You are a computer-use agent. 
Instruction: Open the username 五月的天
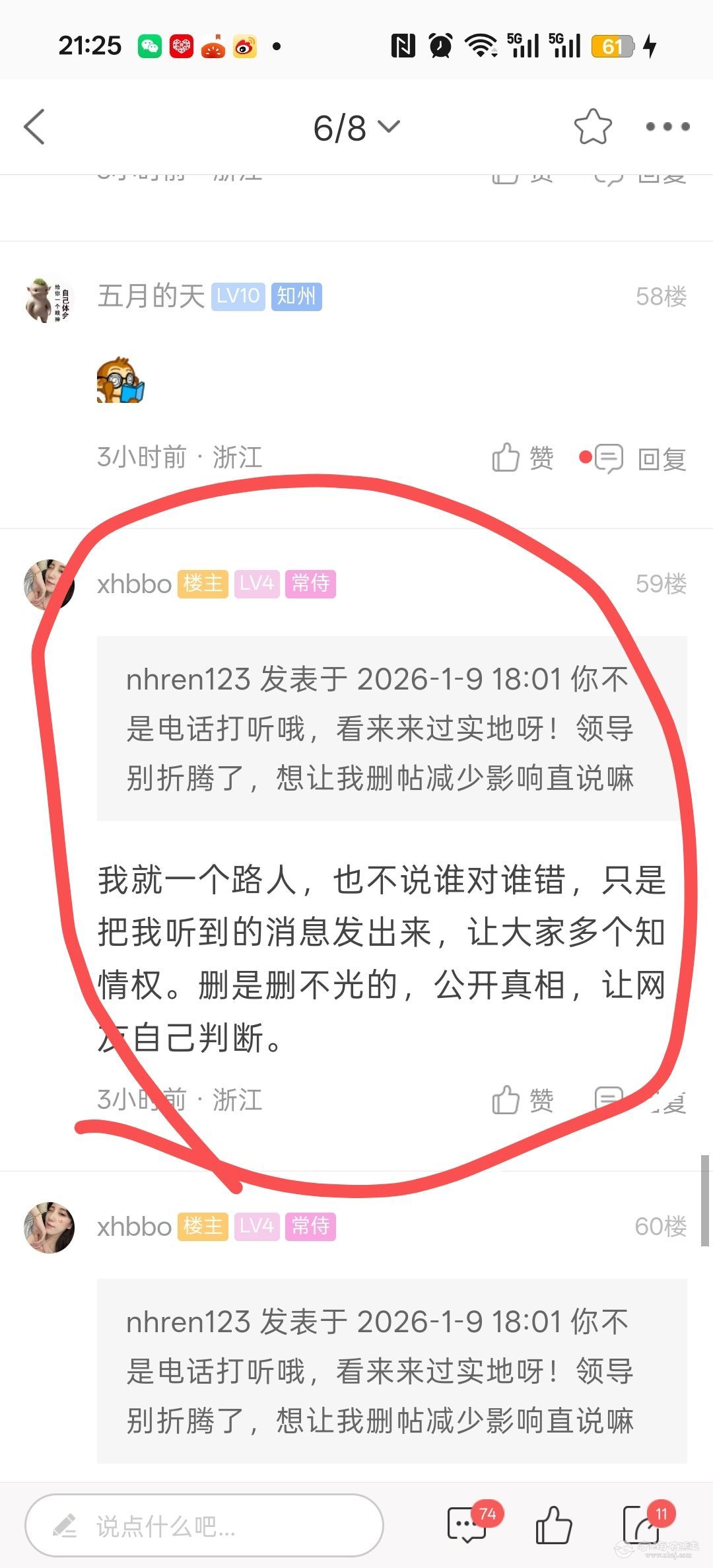[151, 297]
